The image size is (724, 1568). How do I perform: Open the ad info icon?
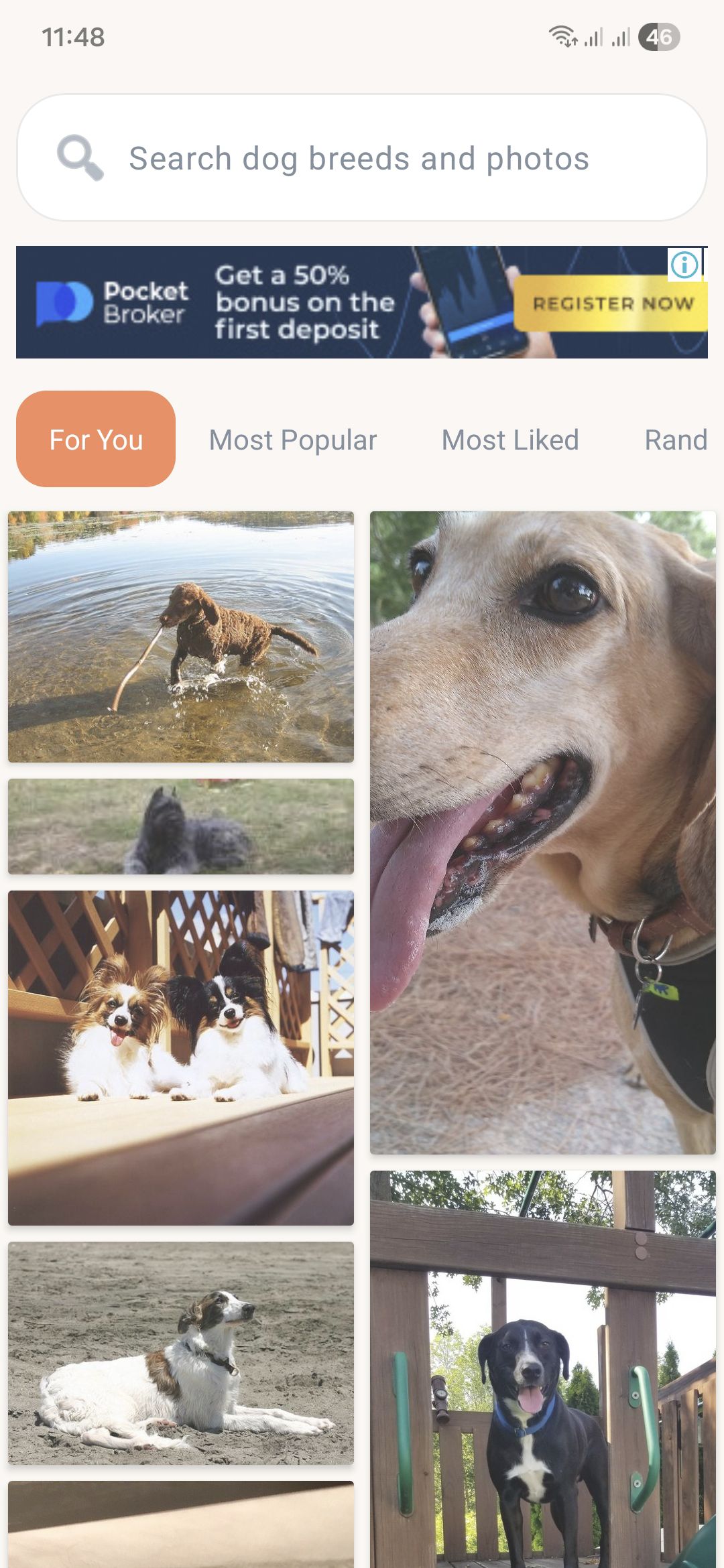click(684, 265)
